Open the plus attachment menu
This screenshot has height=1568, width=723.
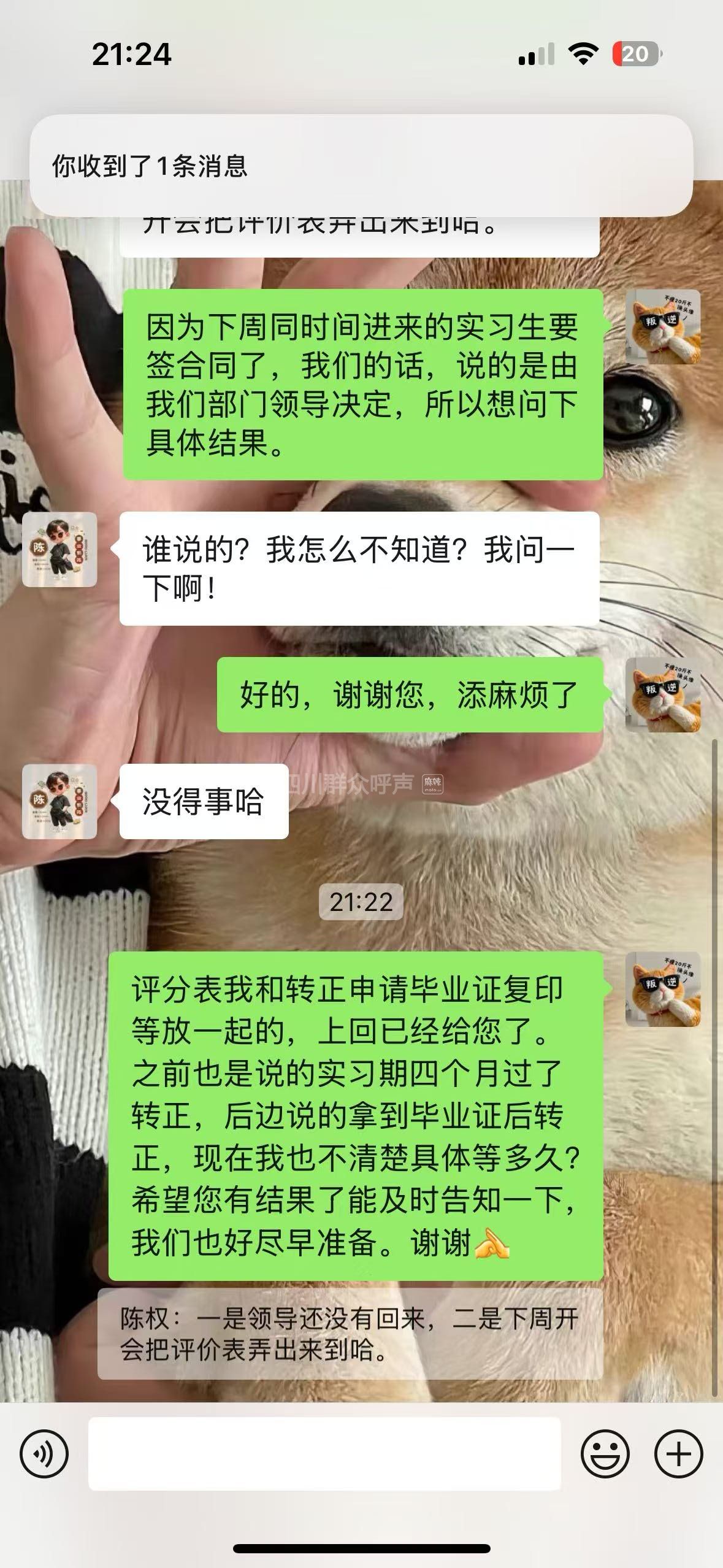pos(678,1453)
